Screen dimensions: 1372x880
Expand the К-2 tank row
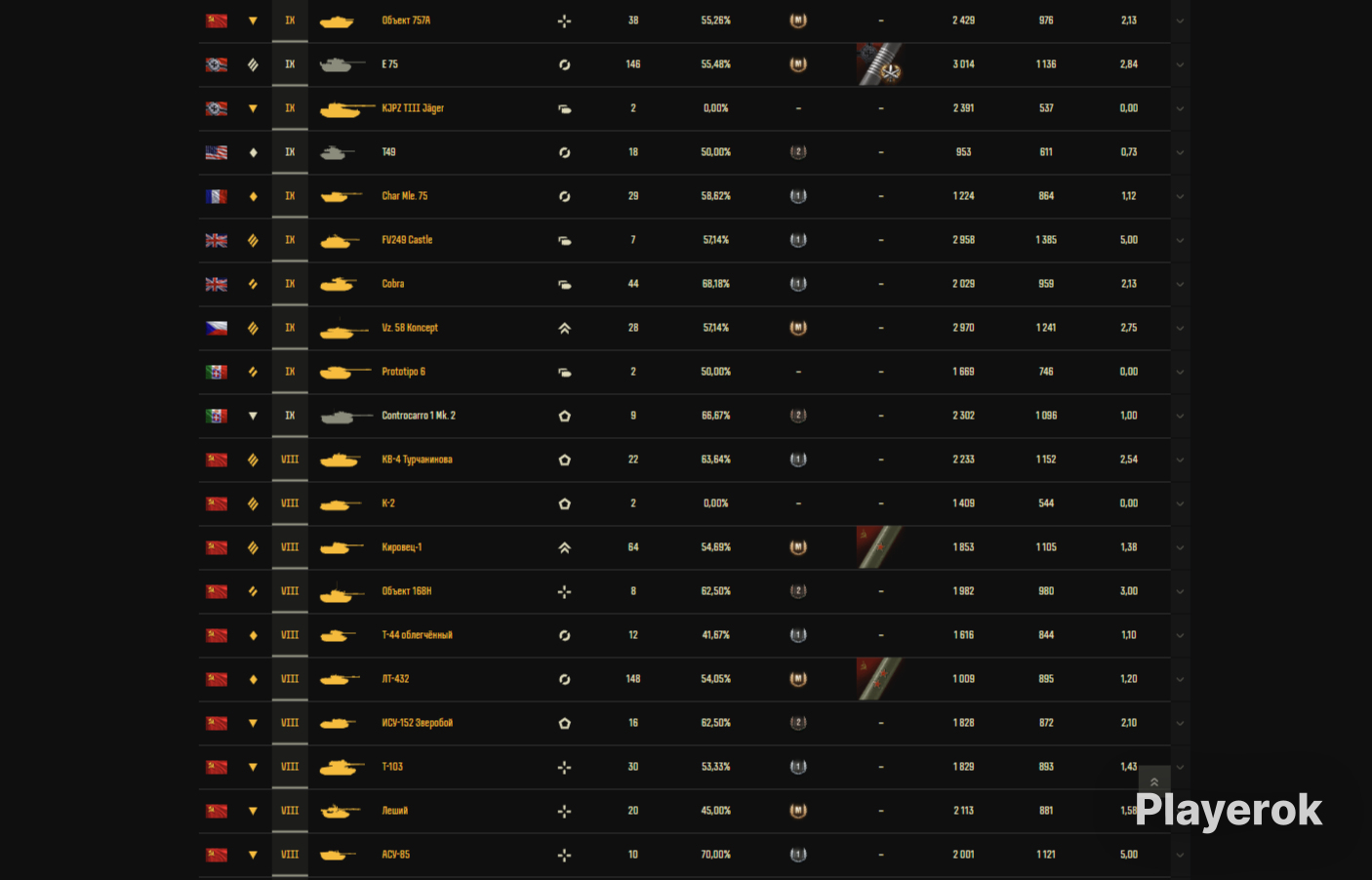(1180, 504)
